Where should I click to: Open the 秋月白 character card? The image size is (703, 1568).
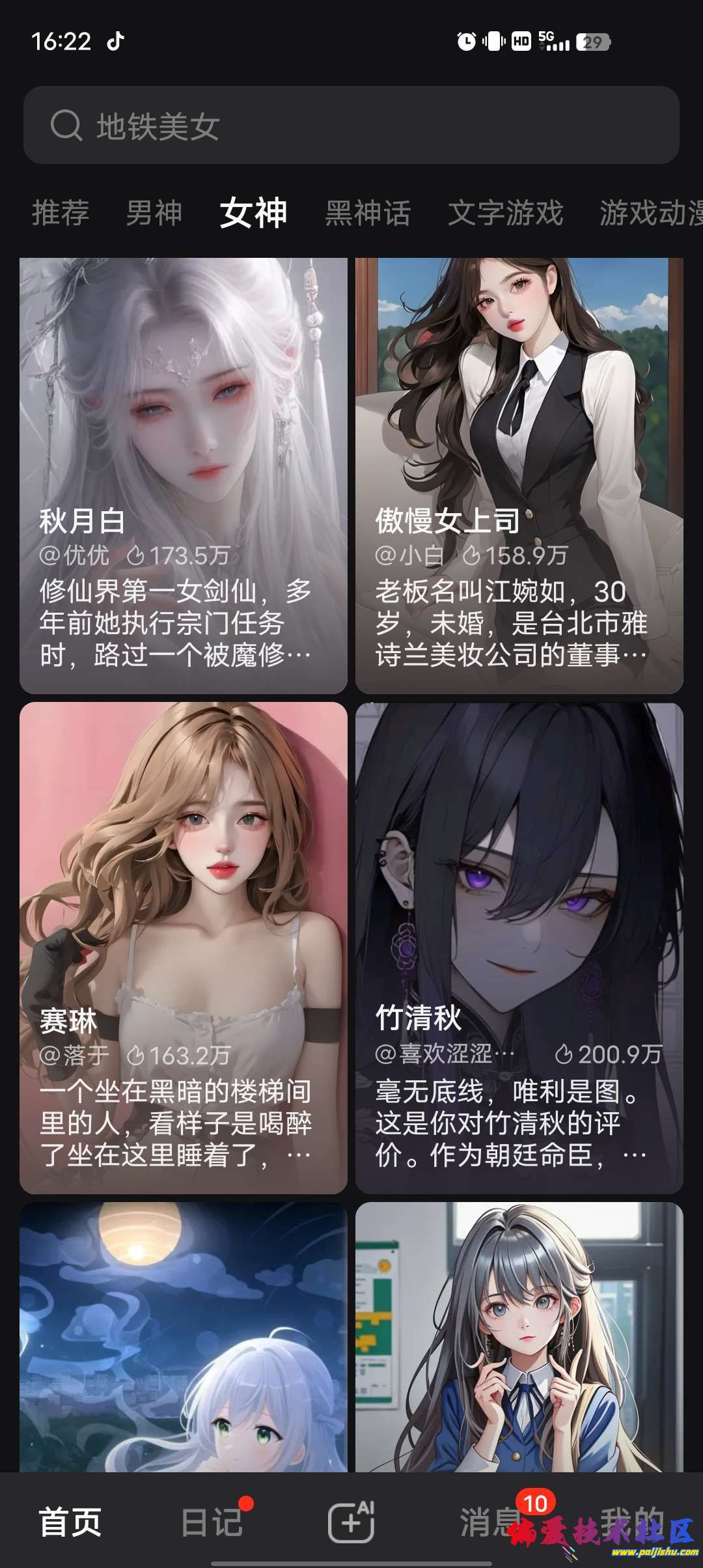pyautogui.click(x=183, y=475)
